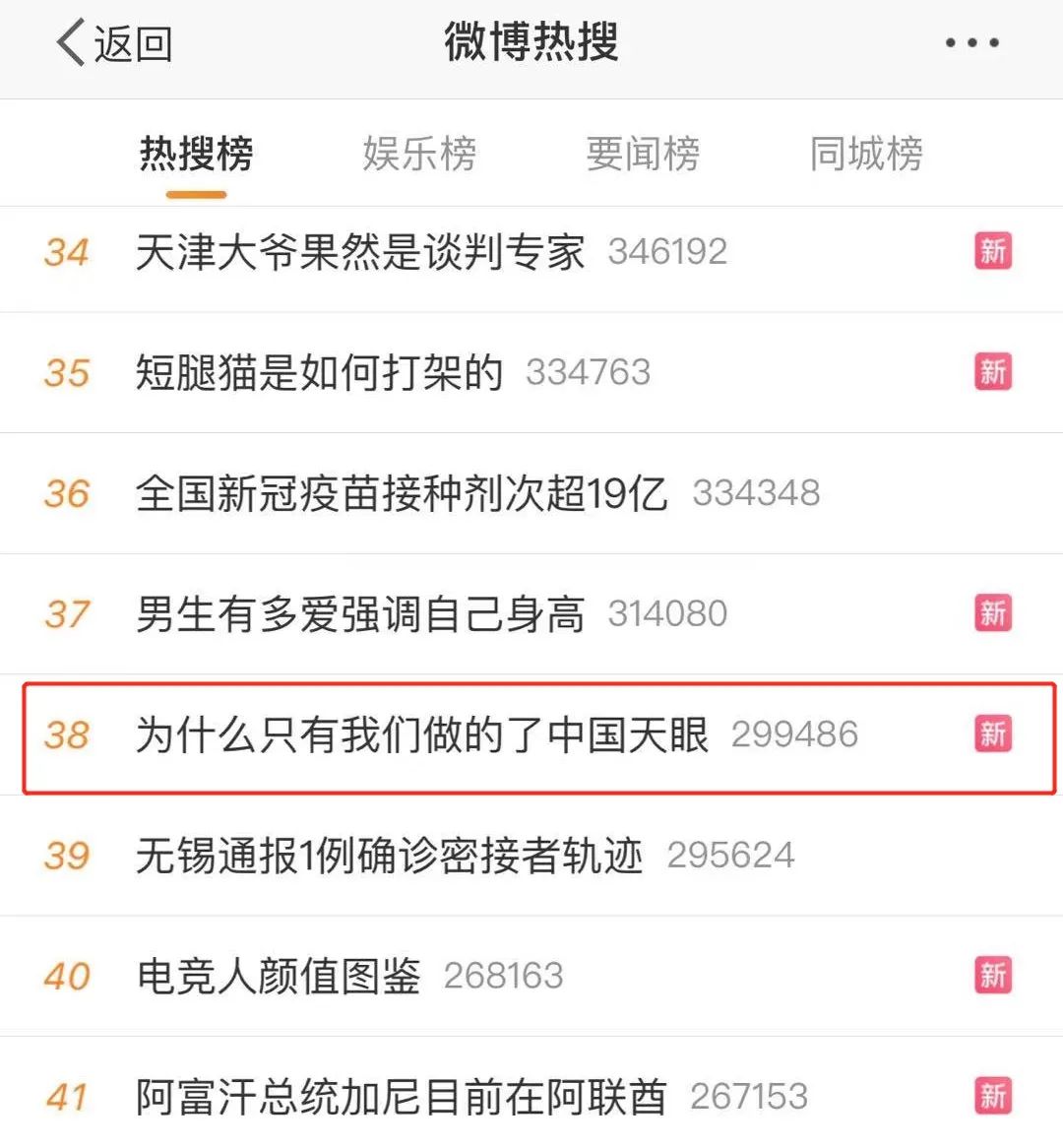Select the 同城榜 tab
1063x1148 pixels.
(865, 155)
